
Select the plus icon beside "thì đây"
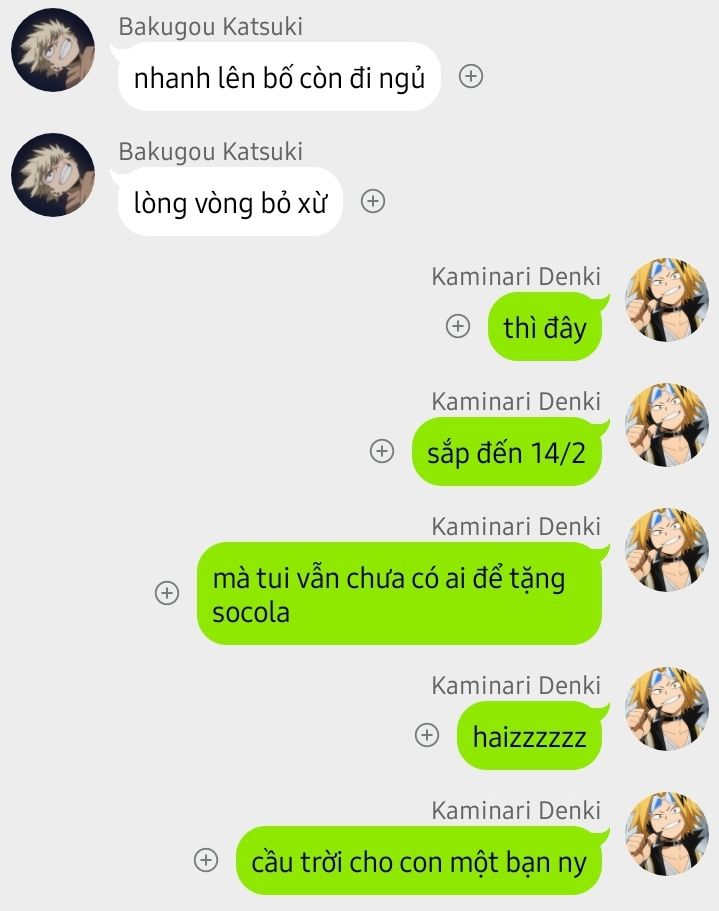click(x=458, y=326)
